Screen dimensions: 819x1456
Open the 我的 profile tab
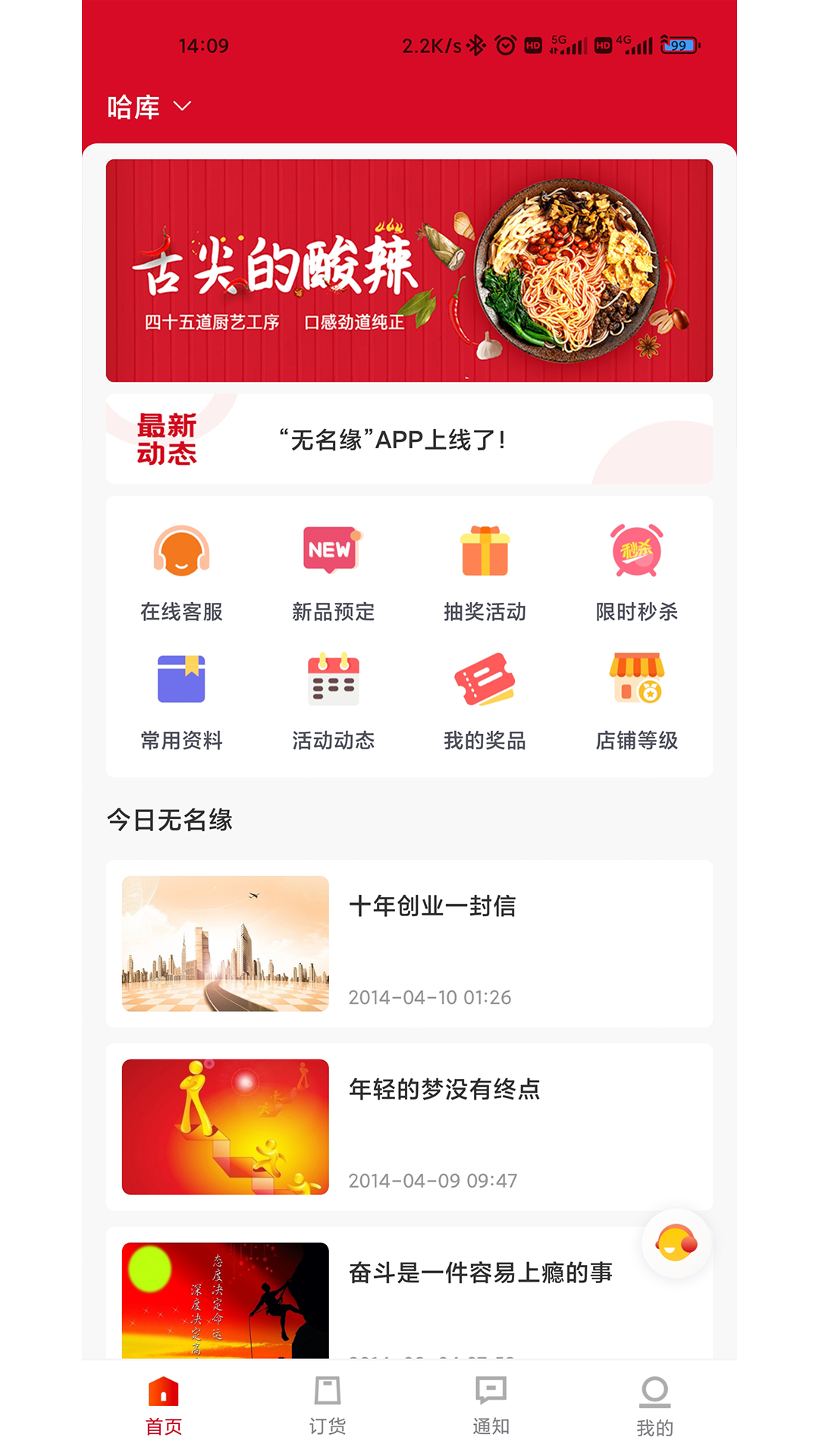(x=655, y=1406)
